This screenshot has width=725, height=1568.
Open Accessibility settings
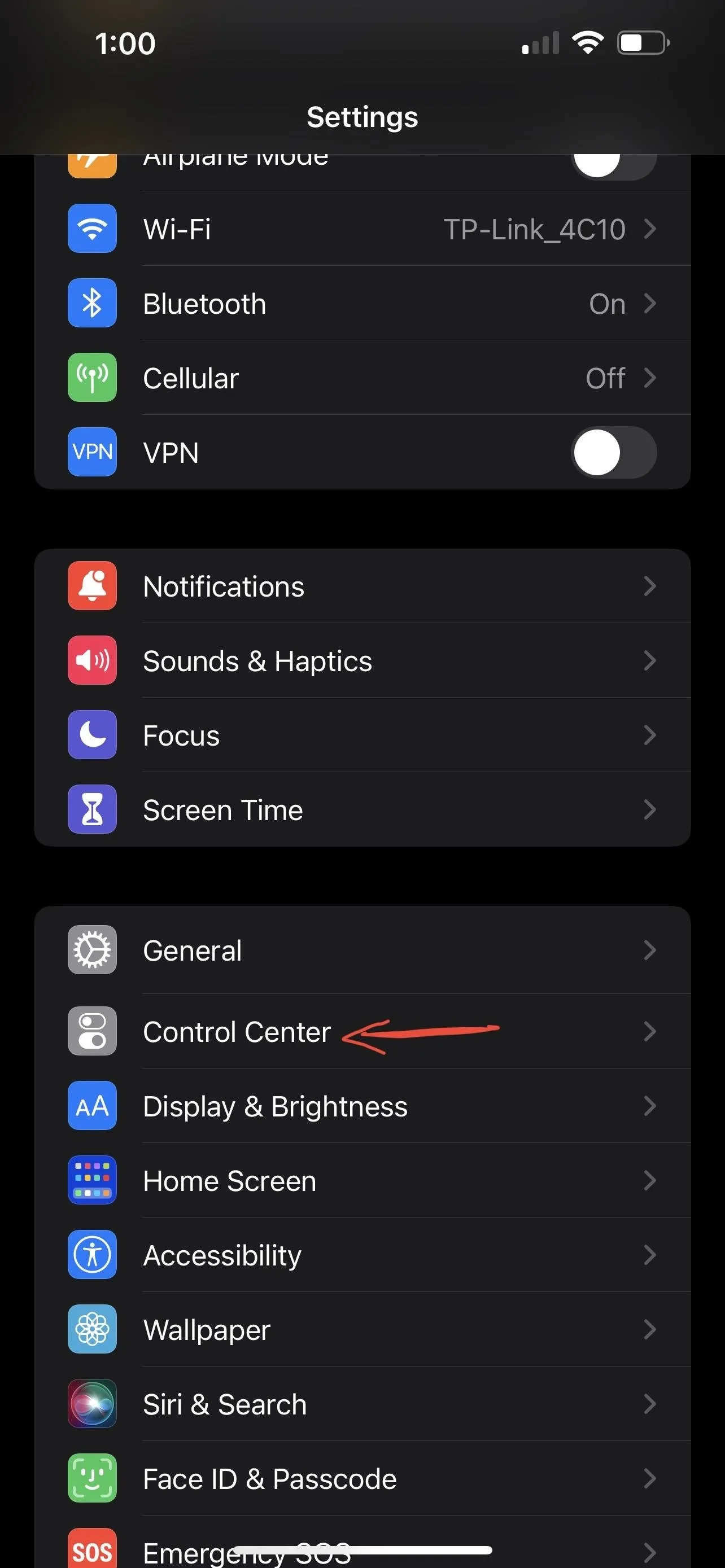point(362,1255)
